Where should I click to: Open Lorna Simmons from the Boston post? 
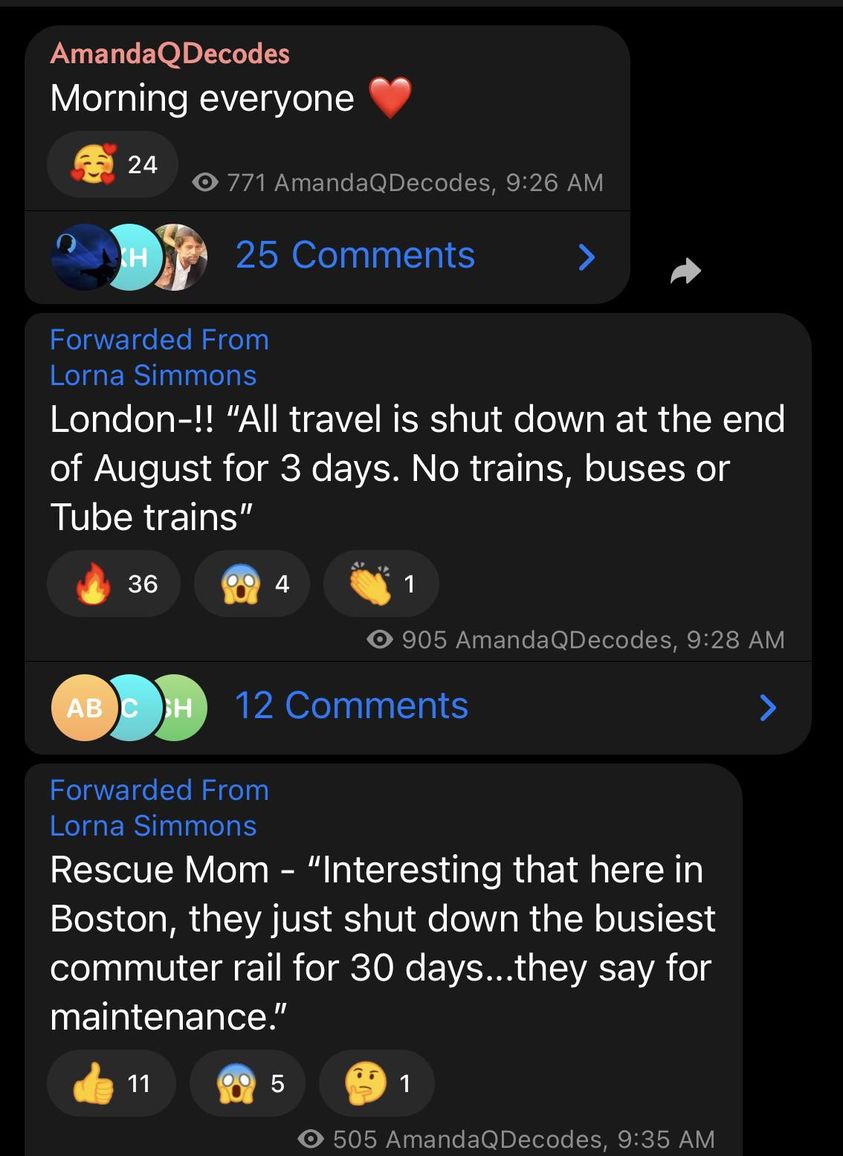(x=153, y=826)
